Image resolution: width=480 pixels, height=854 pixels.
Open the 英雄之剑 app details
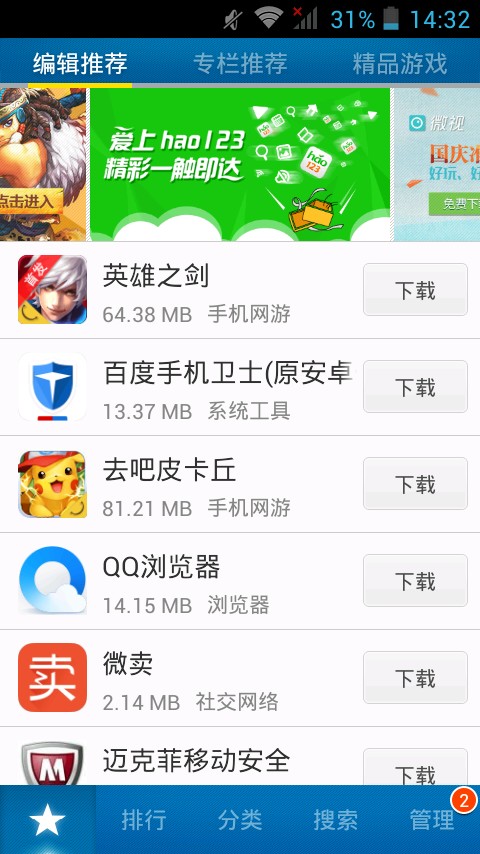pyautogui.click(x=180, y=290)
